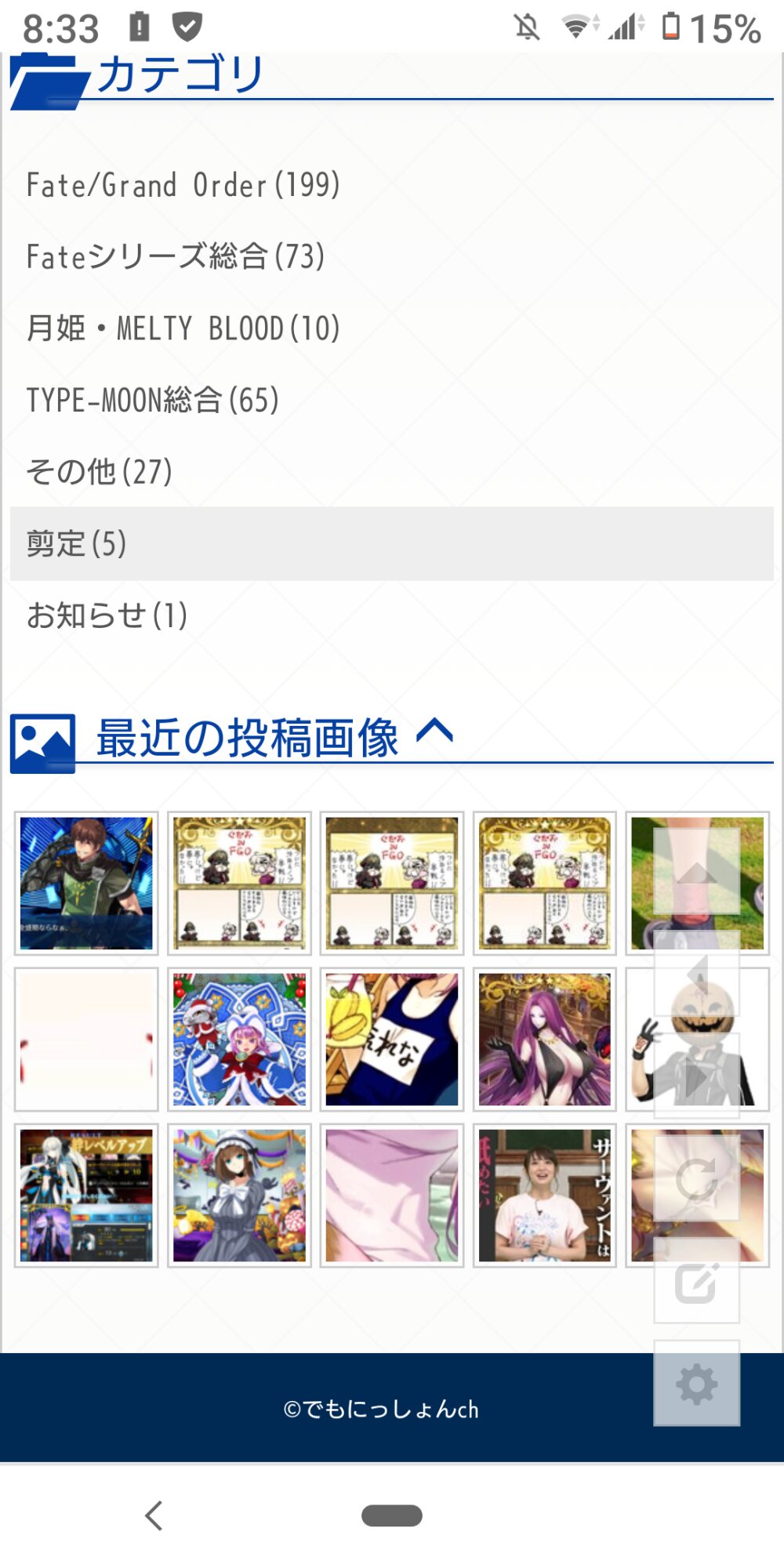Go to the その他 (27) category
The height and width of the screenshot is (1568, 784).
coord(99,472)
